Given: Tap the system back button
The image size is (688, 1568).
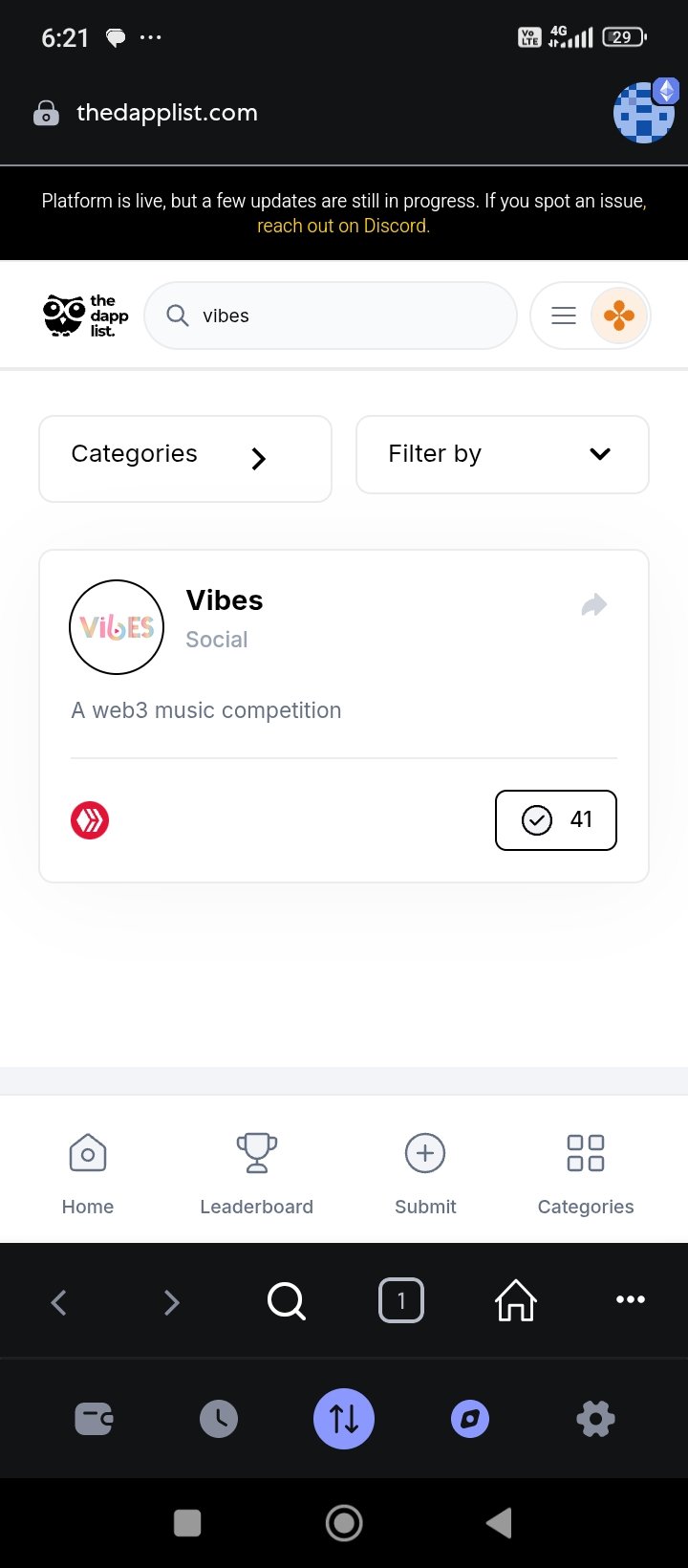Looking at the screenshot, I should click(499, 1523).
